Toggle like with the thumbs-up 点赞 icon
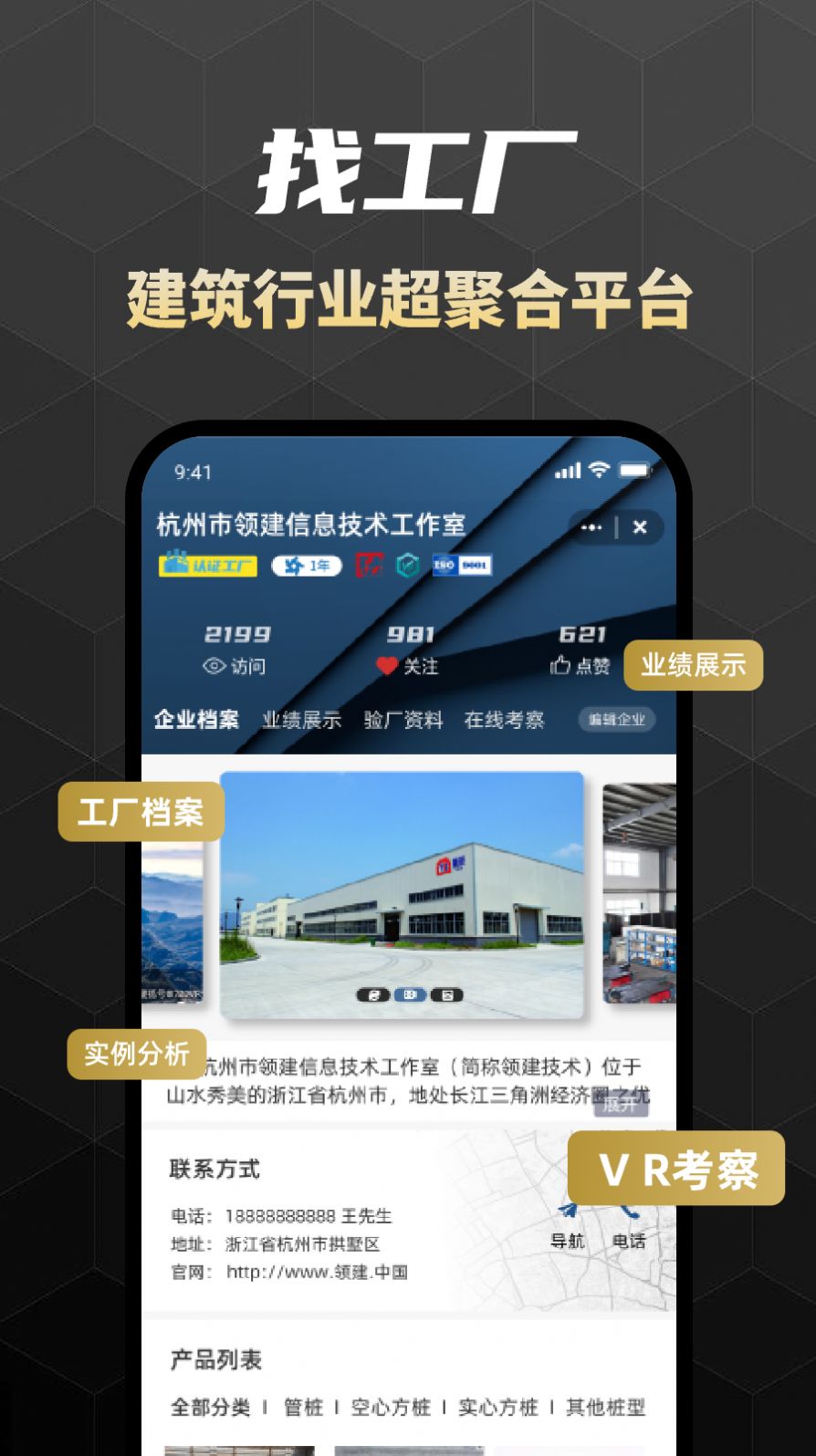This screenshot has width=816, height=1456. tap(558, 663)
